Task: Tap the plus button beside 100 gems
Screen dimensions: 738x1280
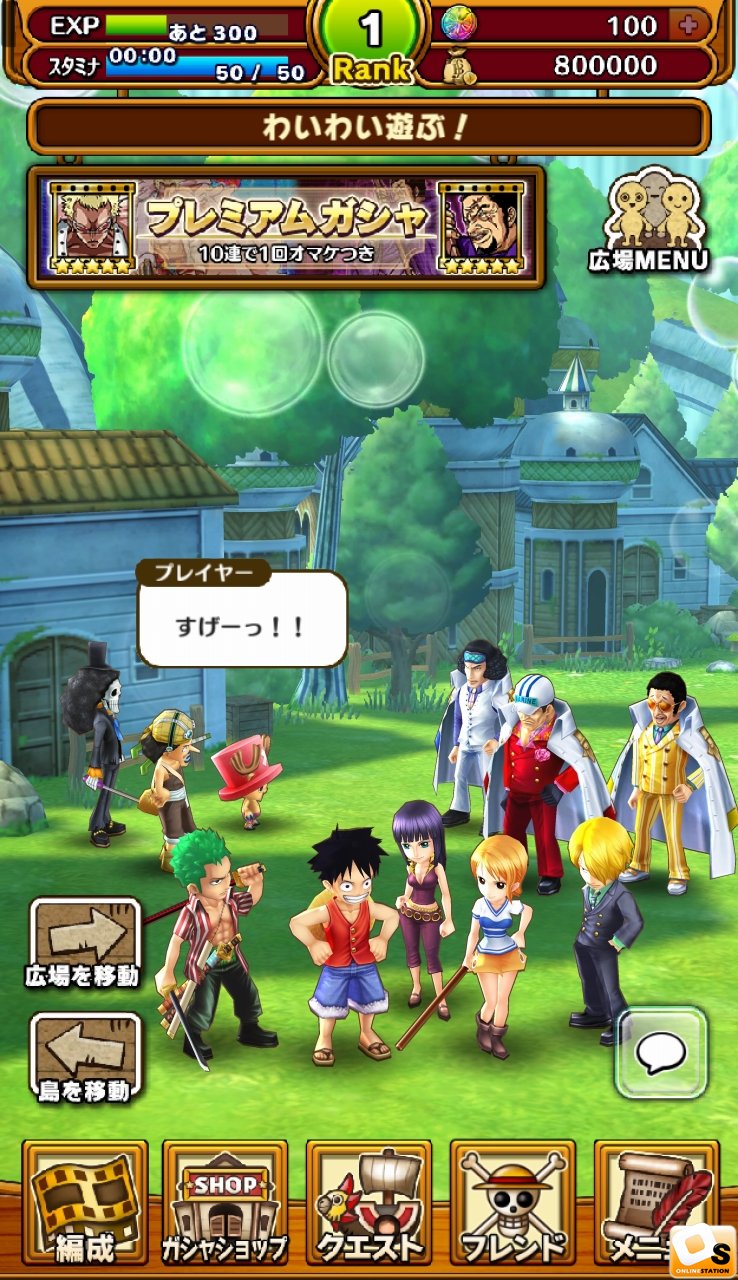Action: (x=688, y=26)
